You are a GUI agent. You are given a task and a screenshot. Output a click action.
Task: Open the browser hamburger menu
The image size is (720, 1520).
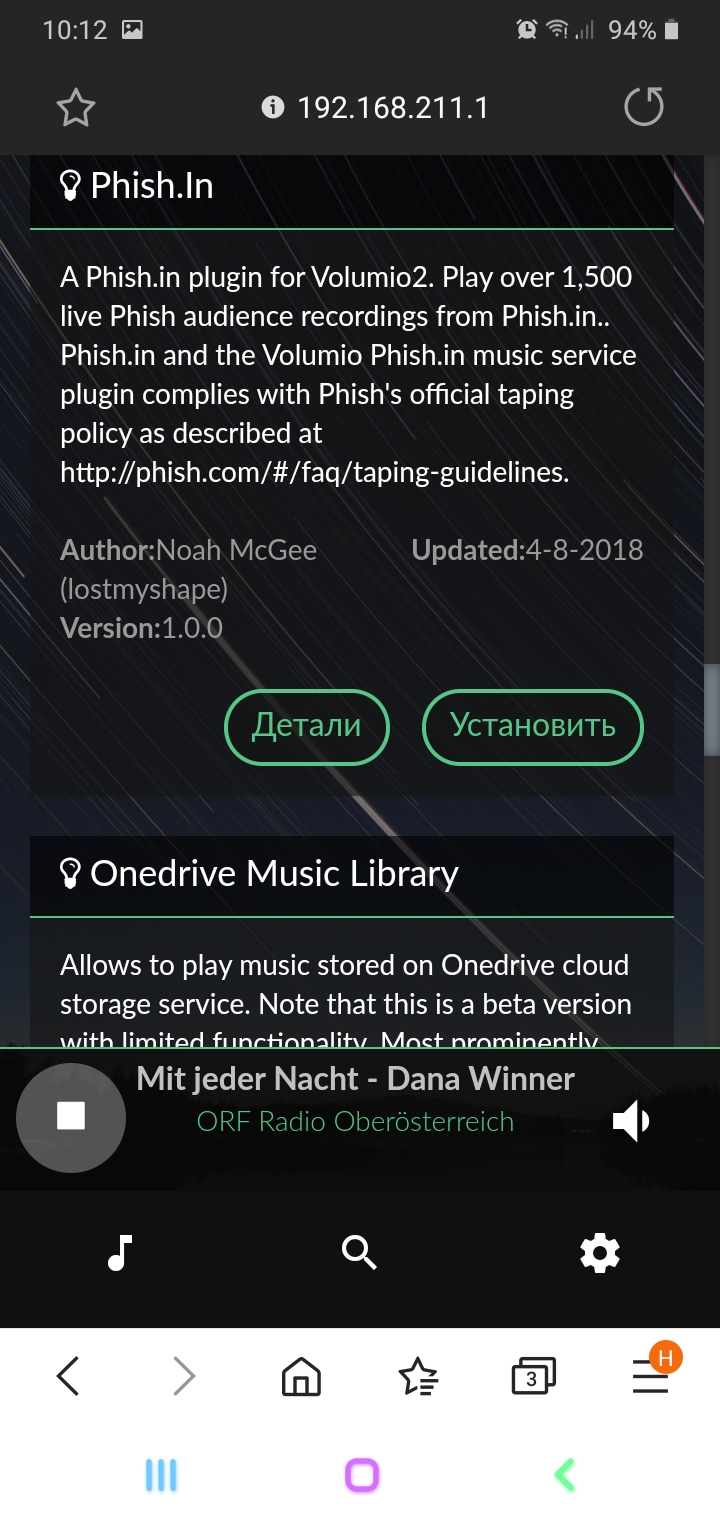tap(651, 1377)
